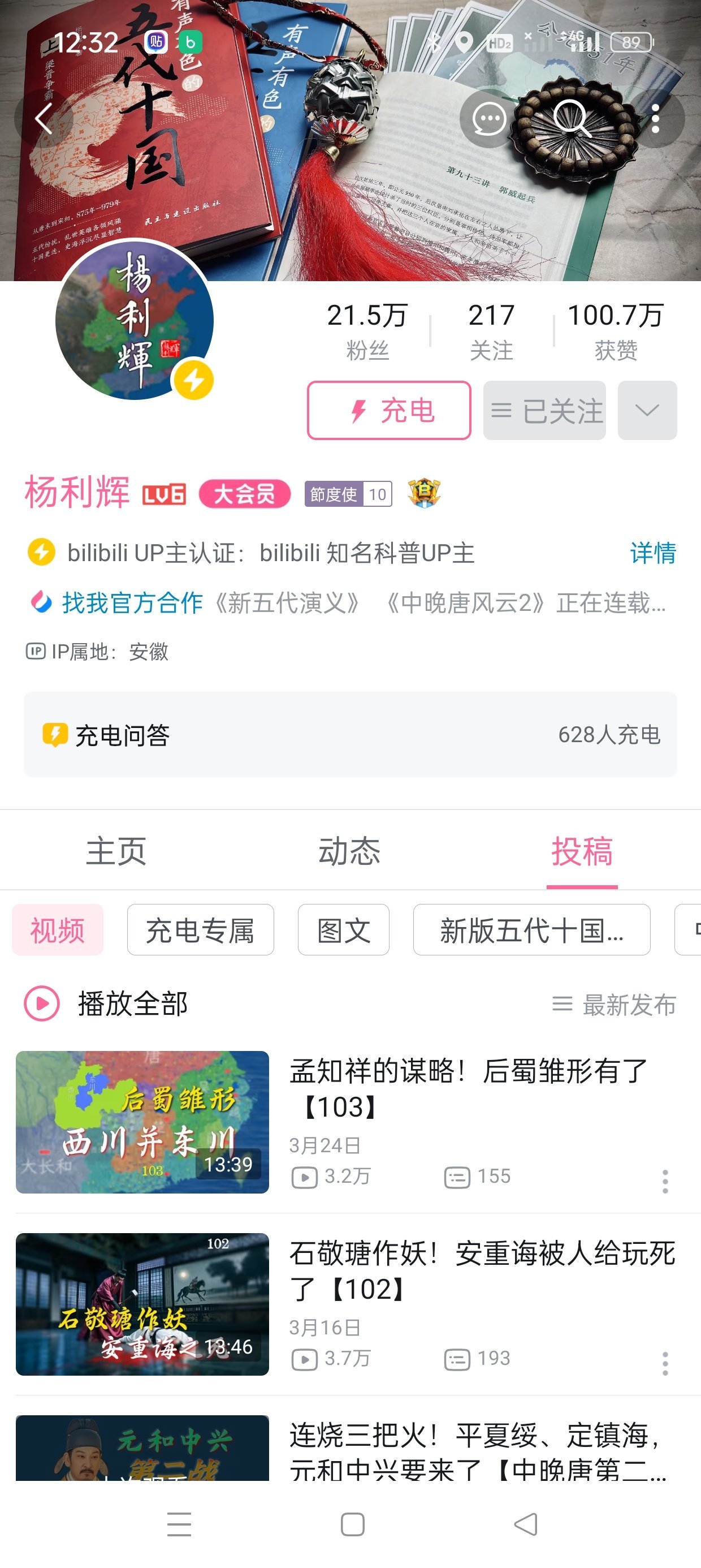Select the 图文 chip

(x=343, y=929)
